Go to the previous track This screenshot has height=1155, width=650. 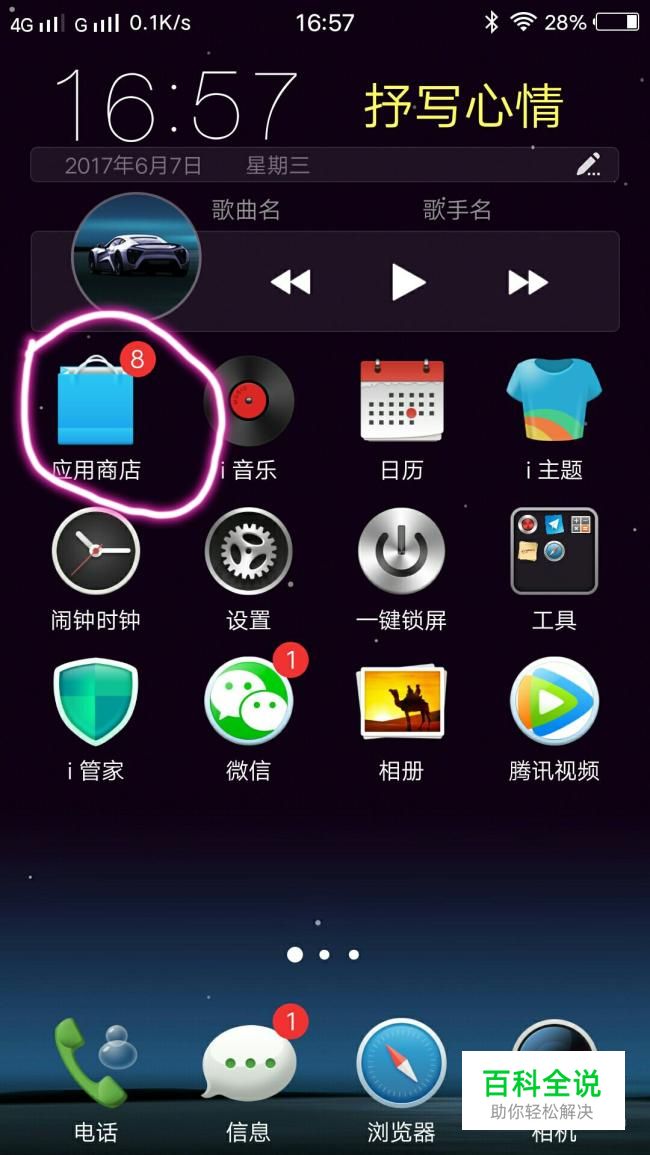(x=290, y=283)
